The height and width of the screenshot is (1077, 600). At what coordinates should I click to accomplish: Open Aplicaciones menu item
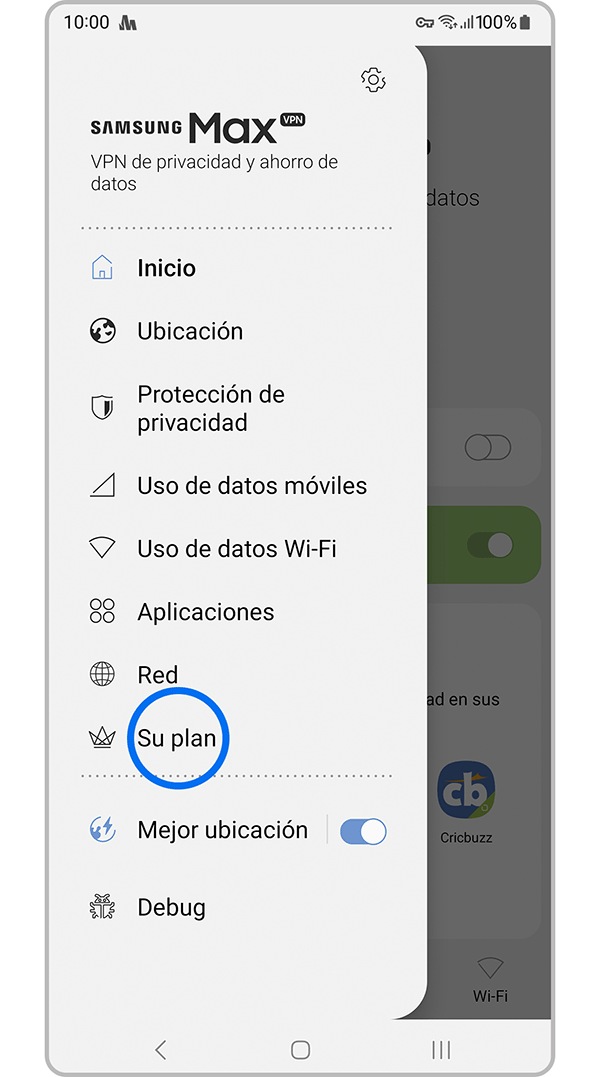[205, 612]
